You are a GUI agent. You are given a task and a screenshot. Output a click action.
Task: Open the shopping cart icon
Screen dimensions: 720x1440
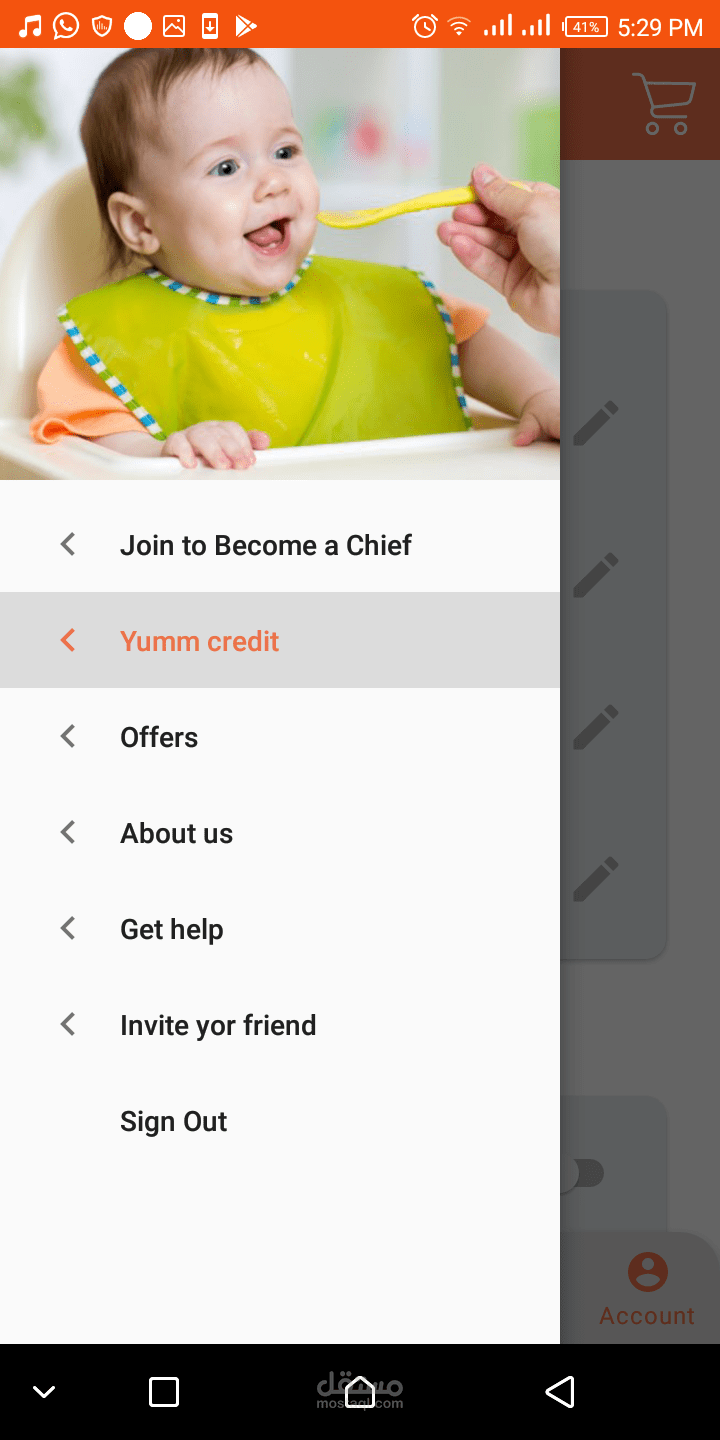[663, 103]
